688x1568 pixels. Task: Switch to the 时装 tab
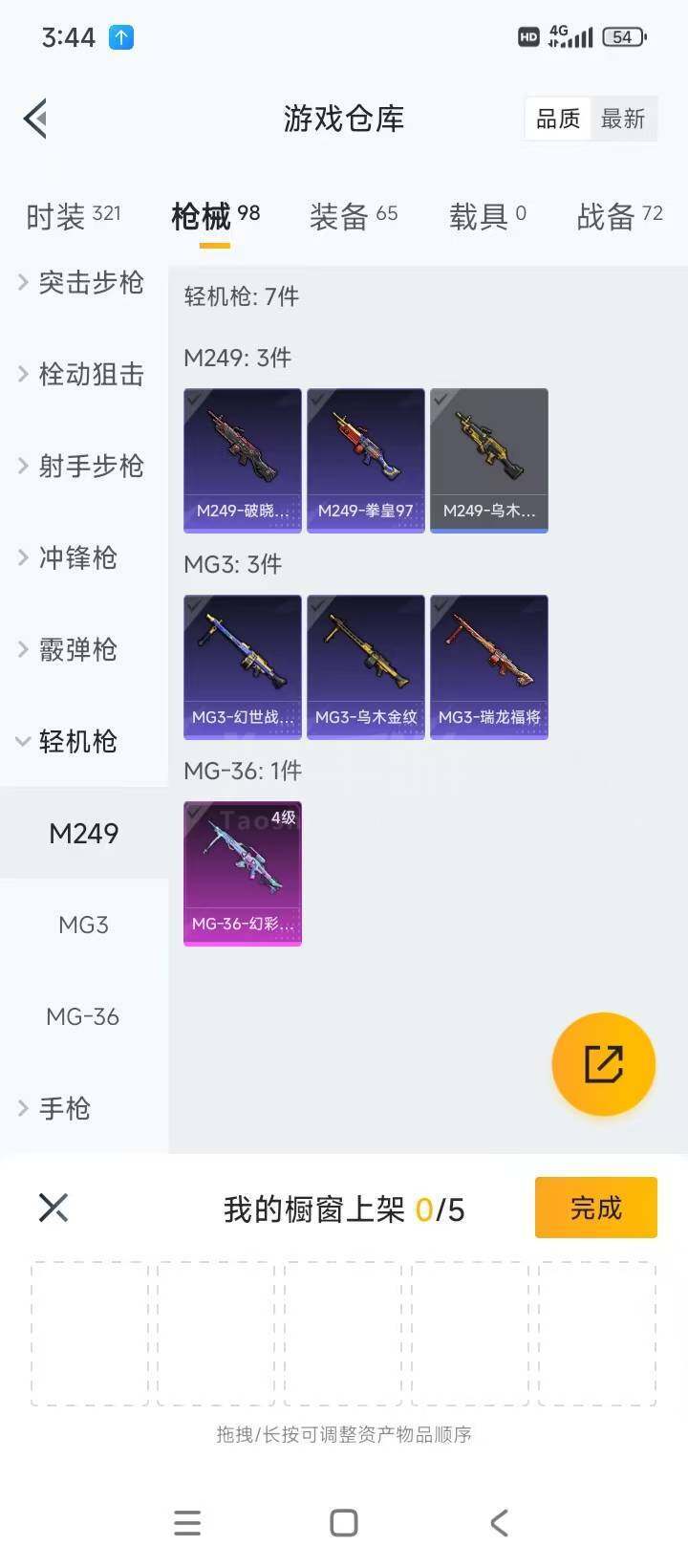[73, 216]
